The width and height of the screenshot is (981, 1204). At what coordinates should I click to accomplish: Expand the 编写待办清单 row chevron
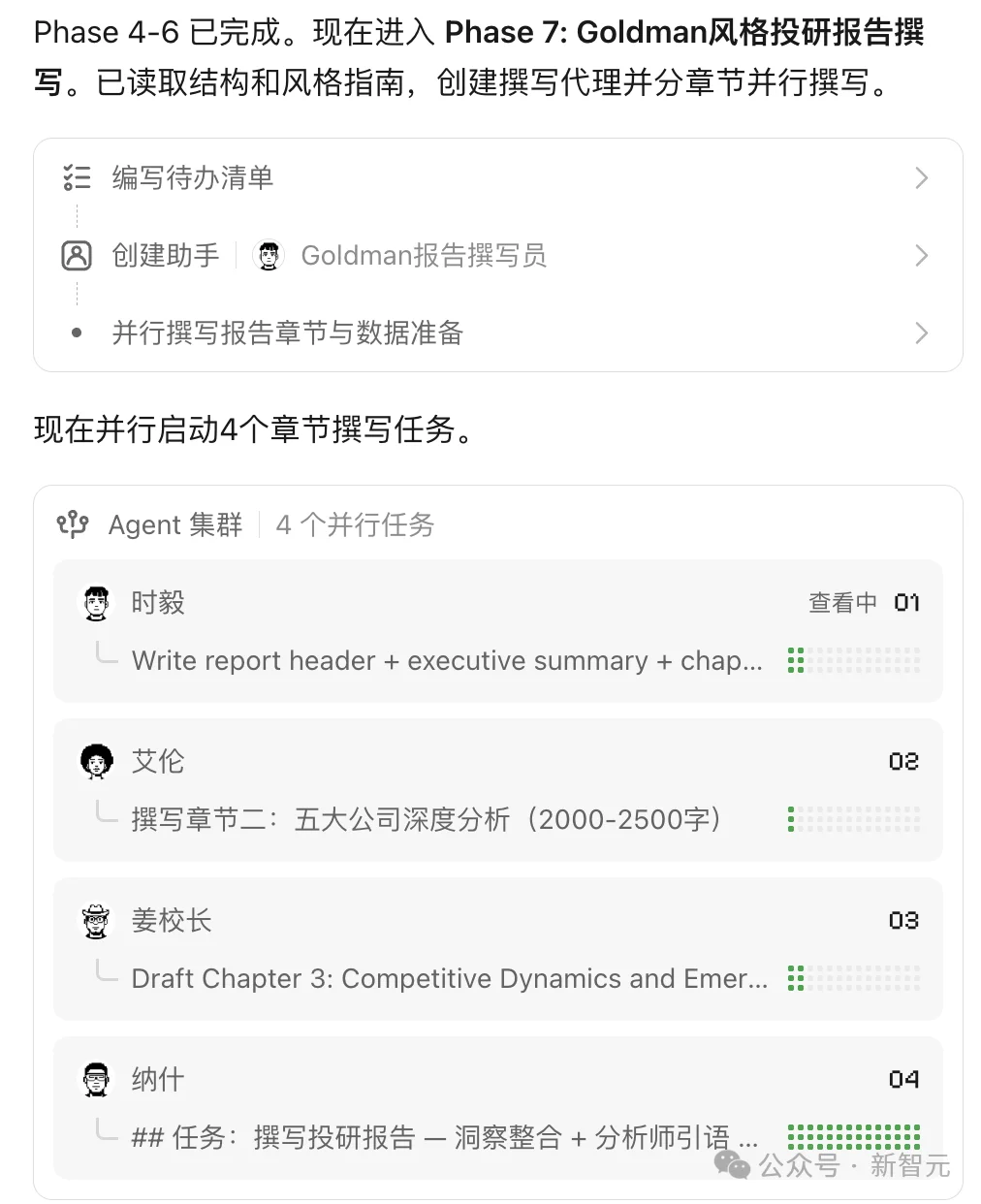coord(921,177)
